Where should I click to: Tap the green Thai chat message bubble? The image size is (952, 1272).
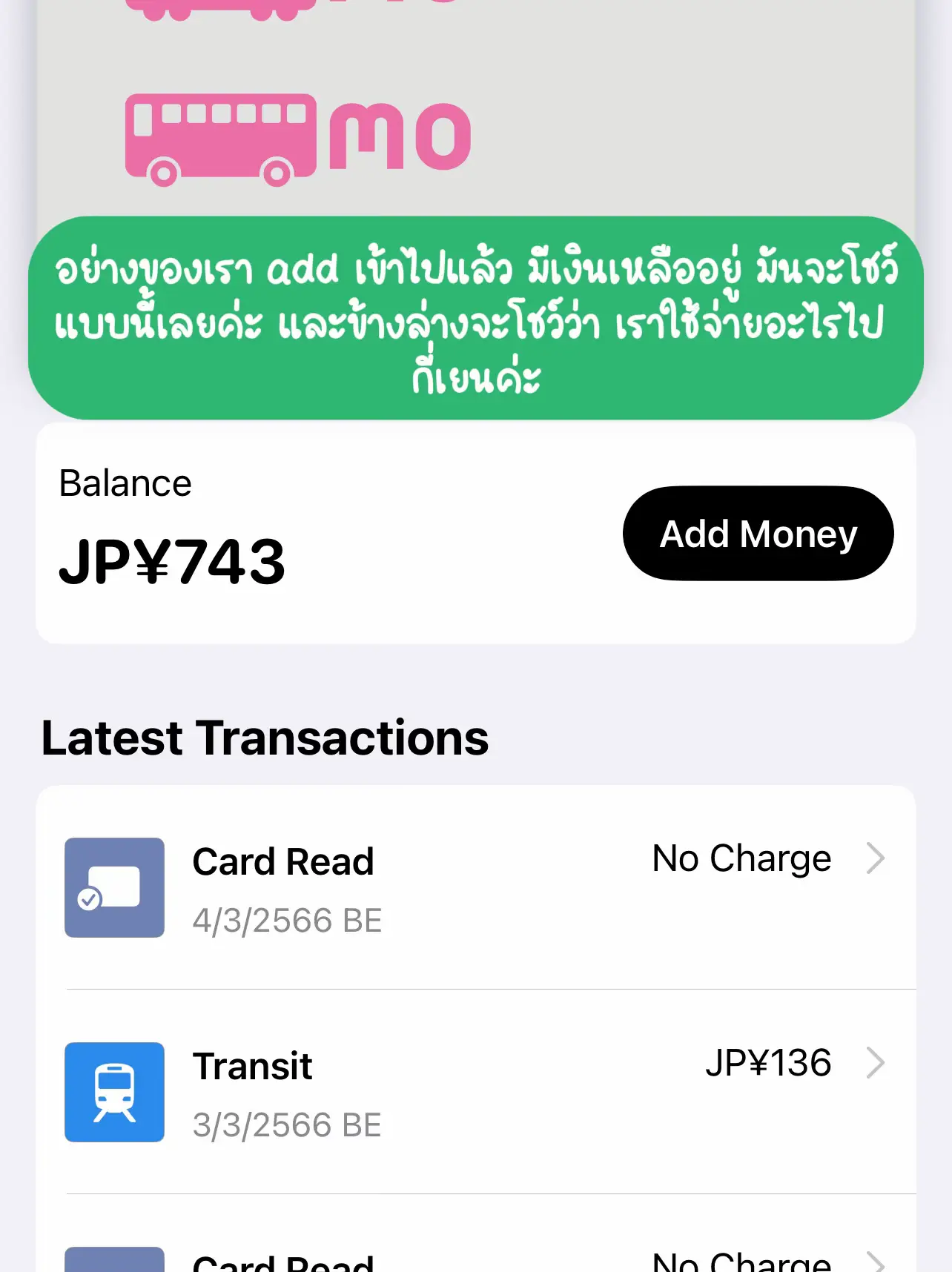(476, 319)
